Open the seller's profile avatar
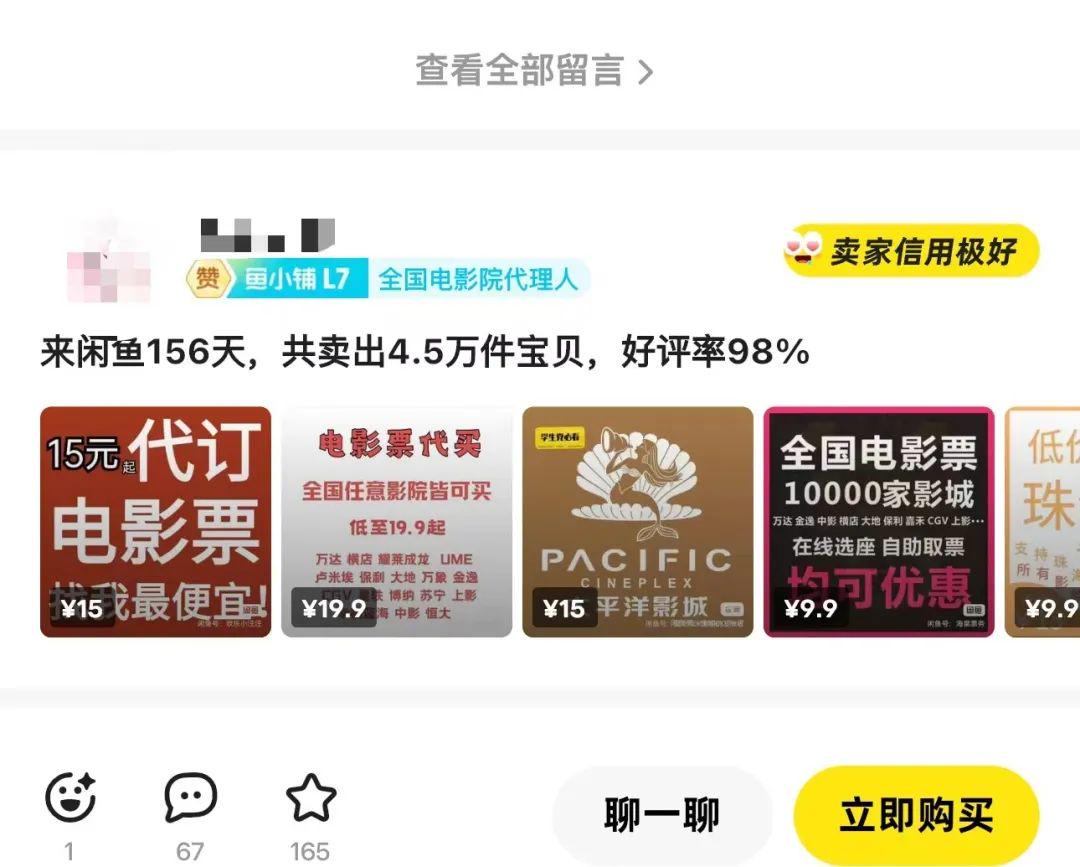 click(109, 259)
